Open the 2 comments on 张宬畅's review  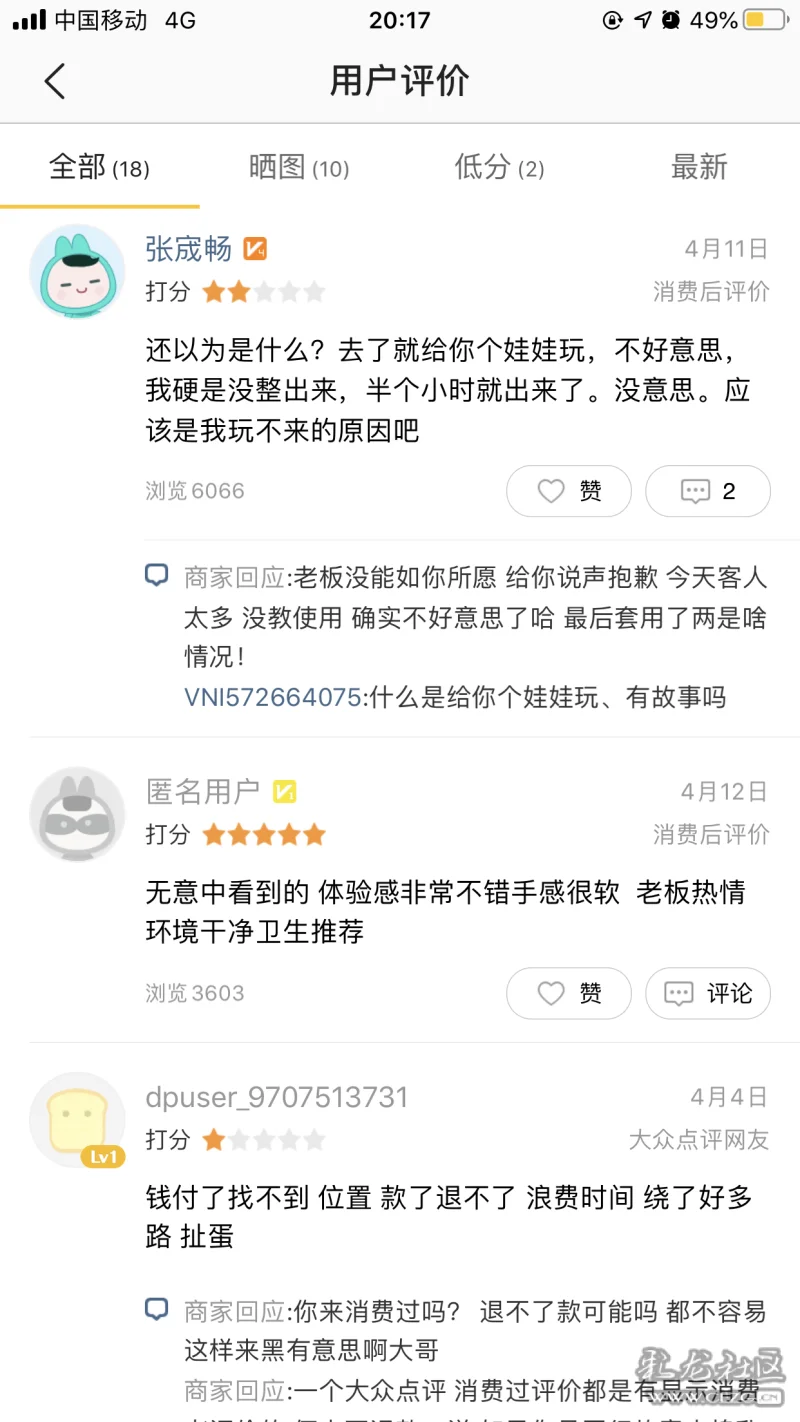pyautogui.click(x=708, y=491)
